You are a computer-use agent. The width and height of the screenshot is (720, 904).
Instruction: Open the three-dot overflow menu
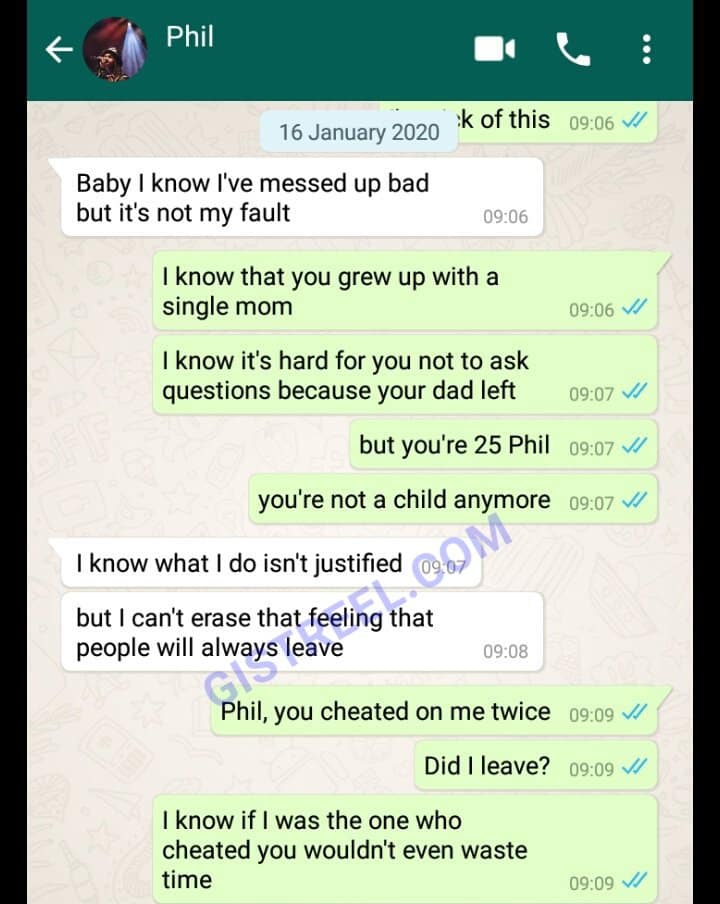[x=647, y=48]
